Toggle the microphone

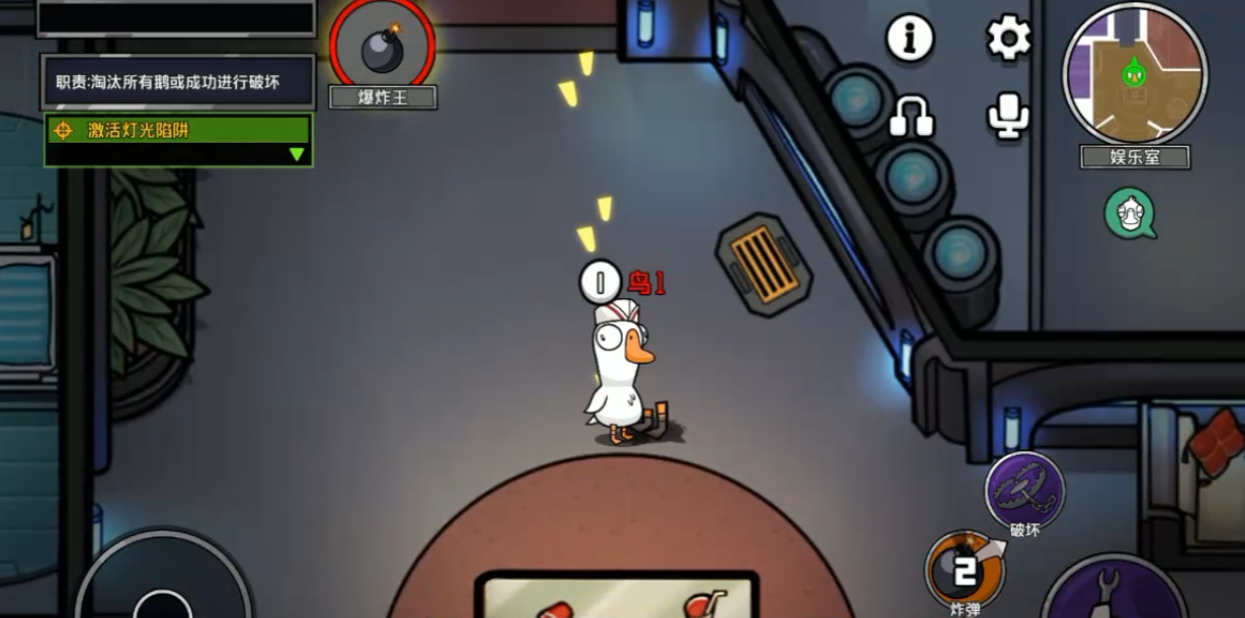point(1009,115)
